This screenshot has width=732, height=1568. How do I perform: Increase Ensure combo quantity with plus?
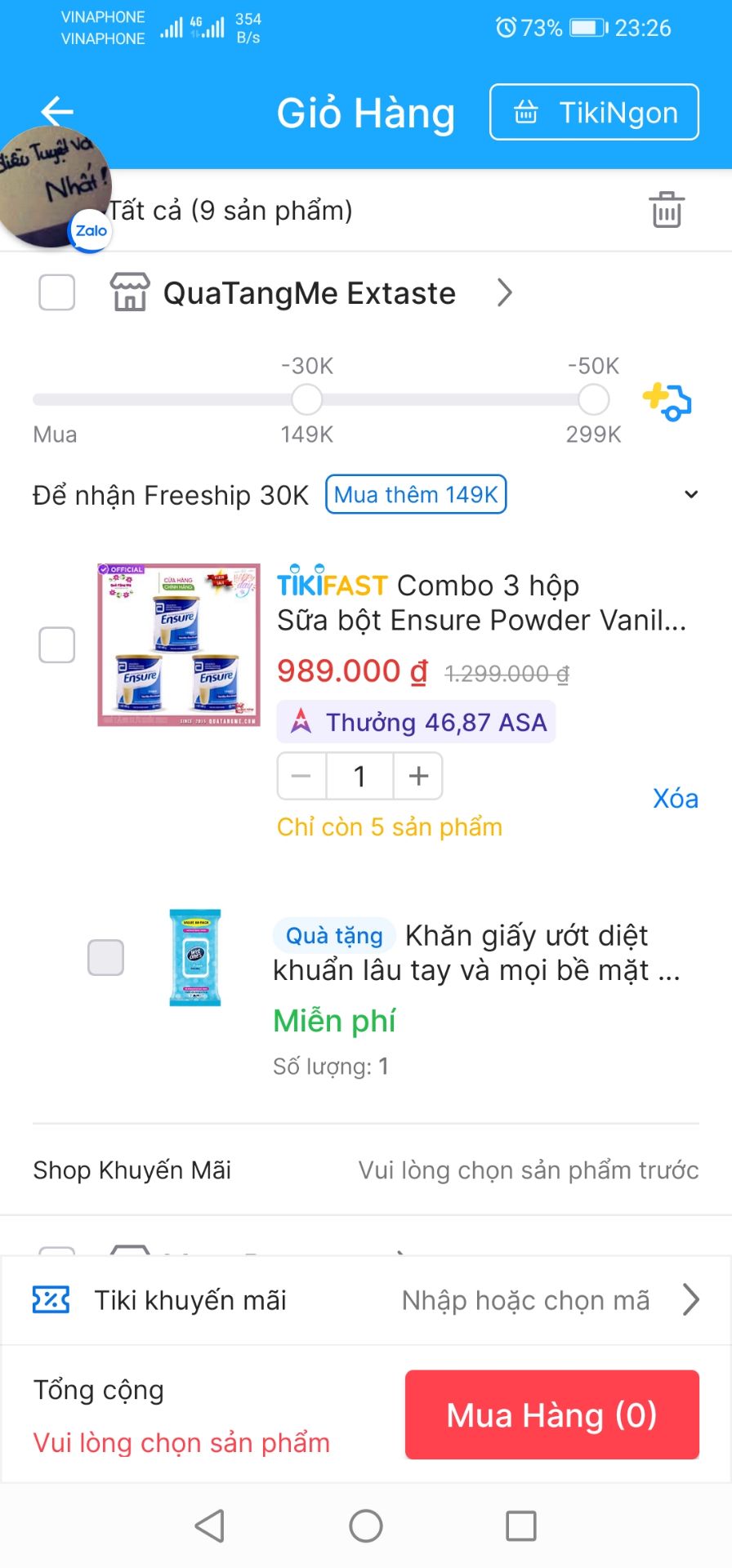(x=418, y=776)
